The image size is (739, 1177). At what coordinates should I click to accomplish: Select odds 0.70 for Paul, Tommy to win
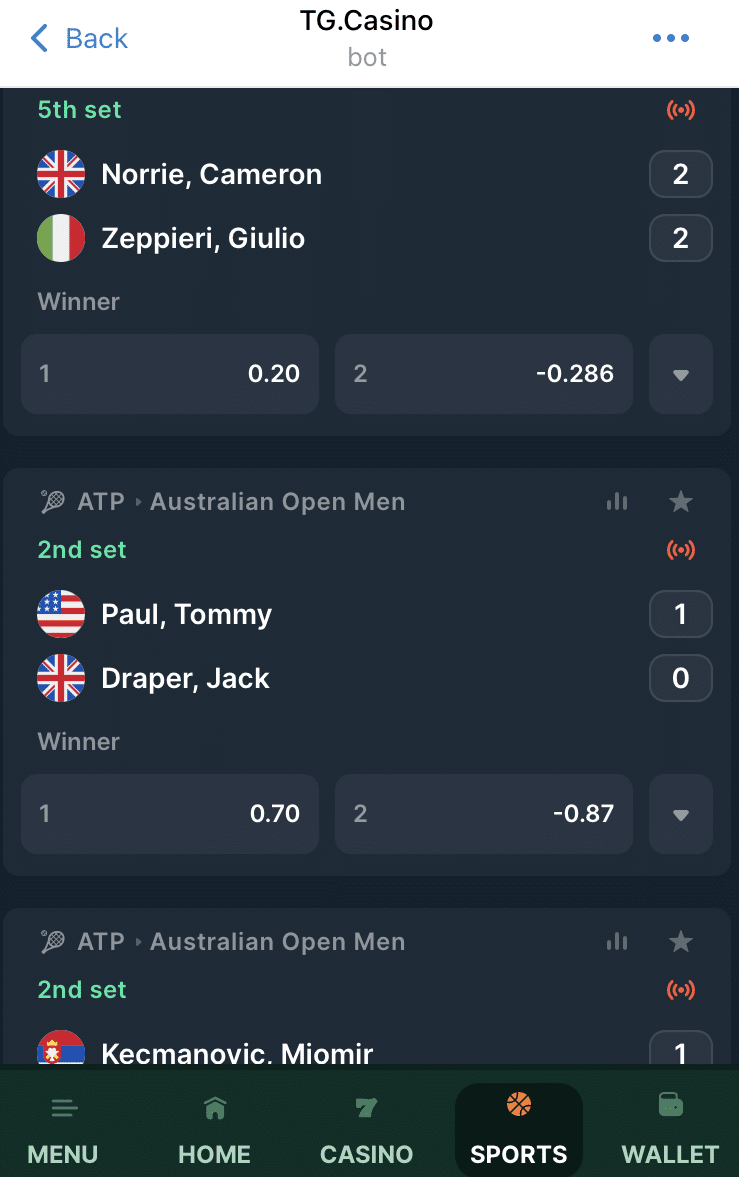point(169,814)
